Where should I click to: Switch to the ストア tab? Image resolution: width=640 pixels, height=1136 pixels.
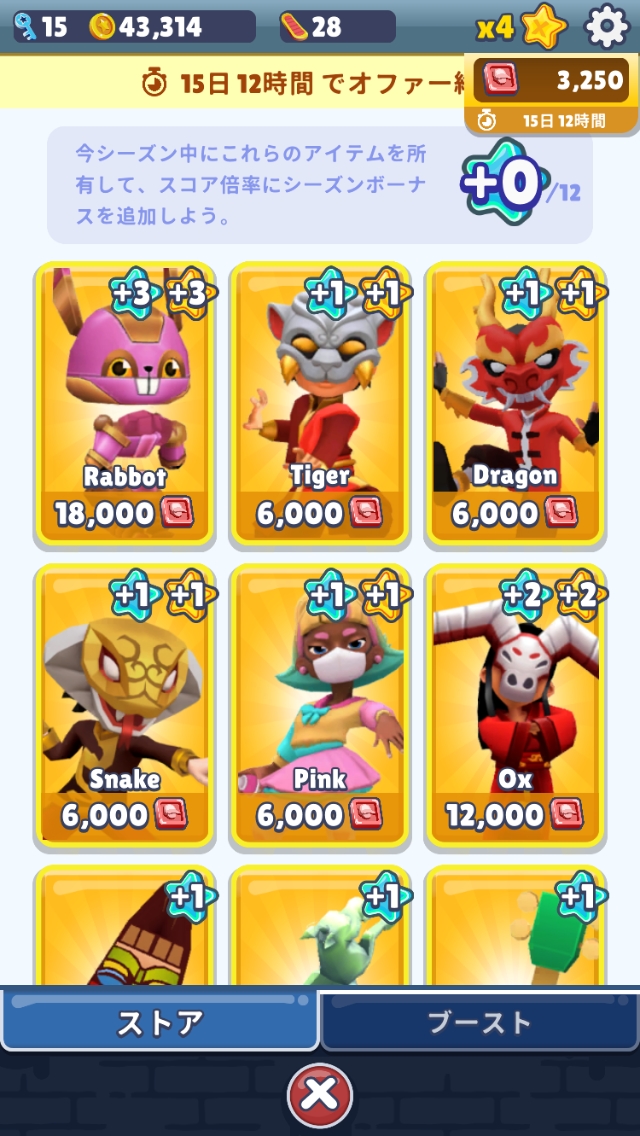[x=160, y=1022]
